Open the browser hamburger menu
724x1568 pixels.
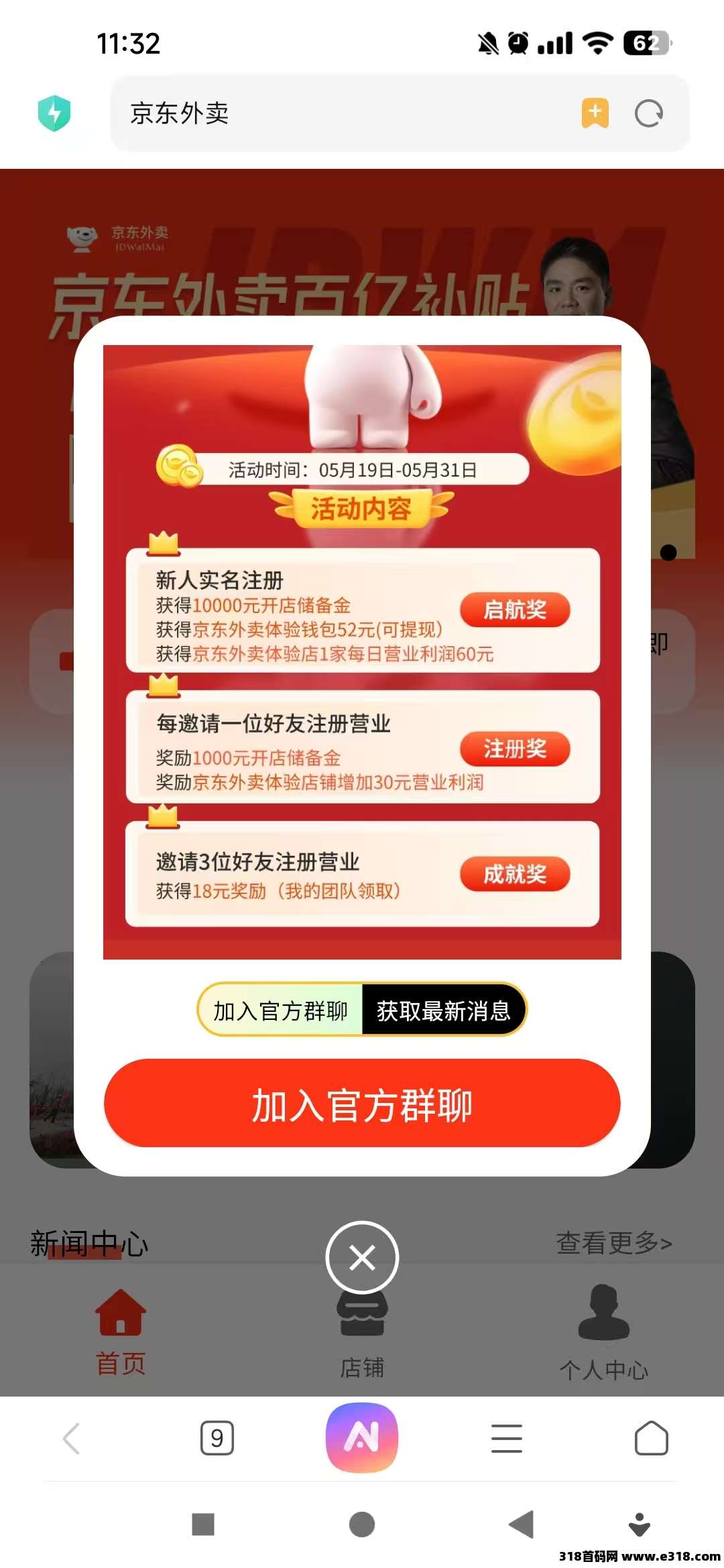click(507, 1438)
